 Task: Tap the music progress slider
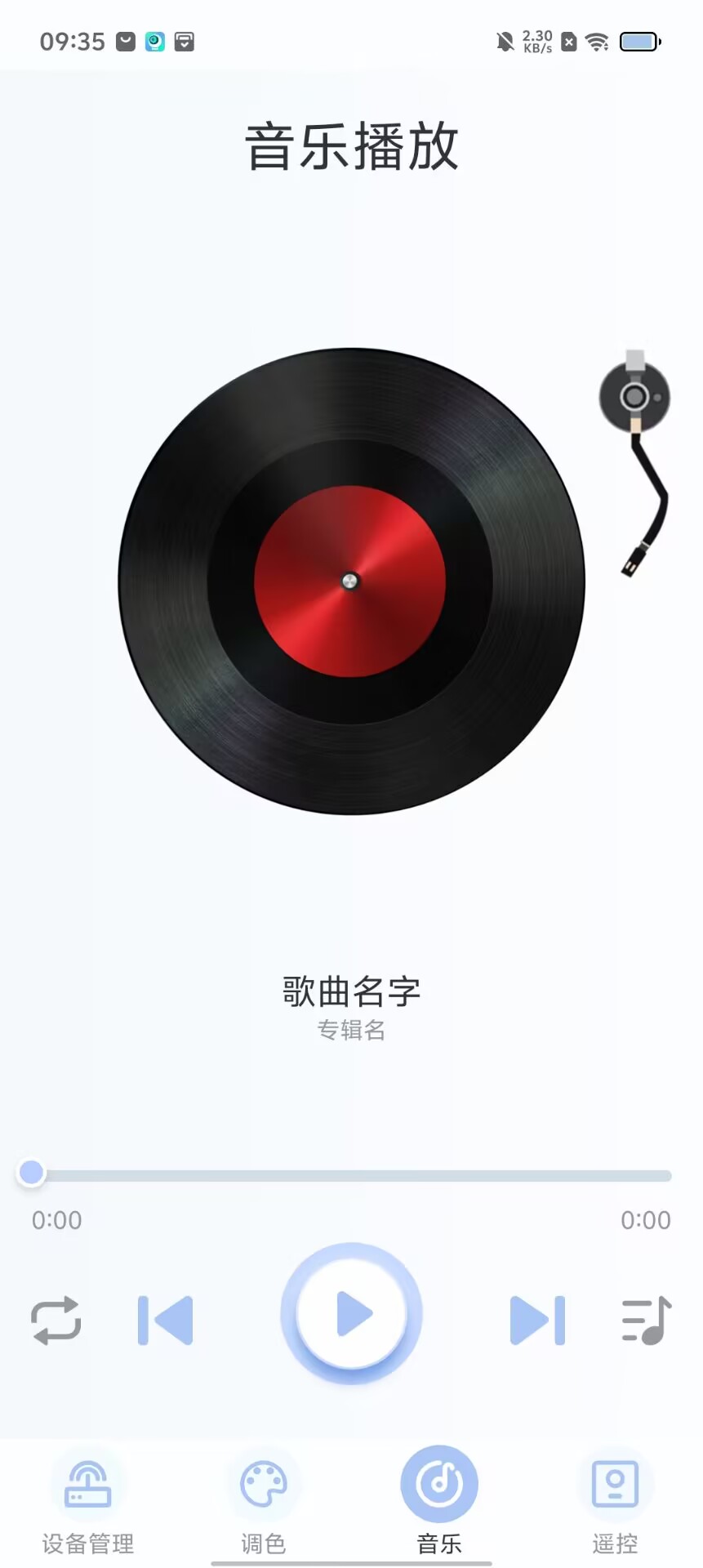[x=351, y=1175]
